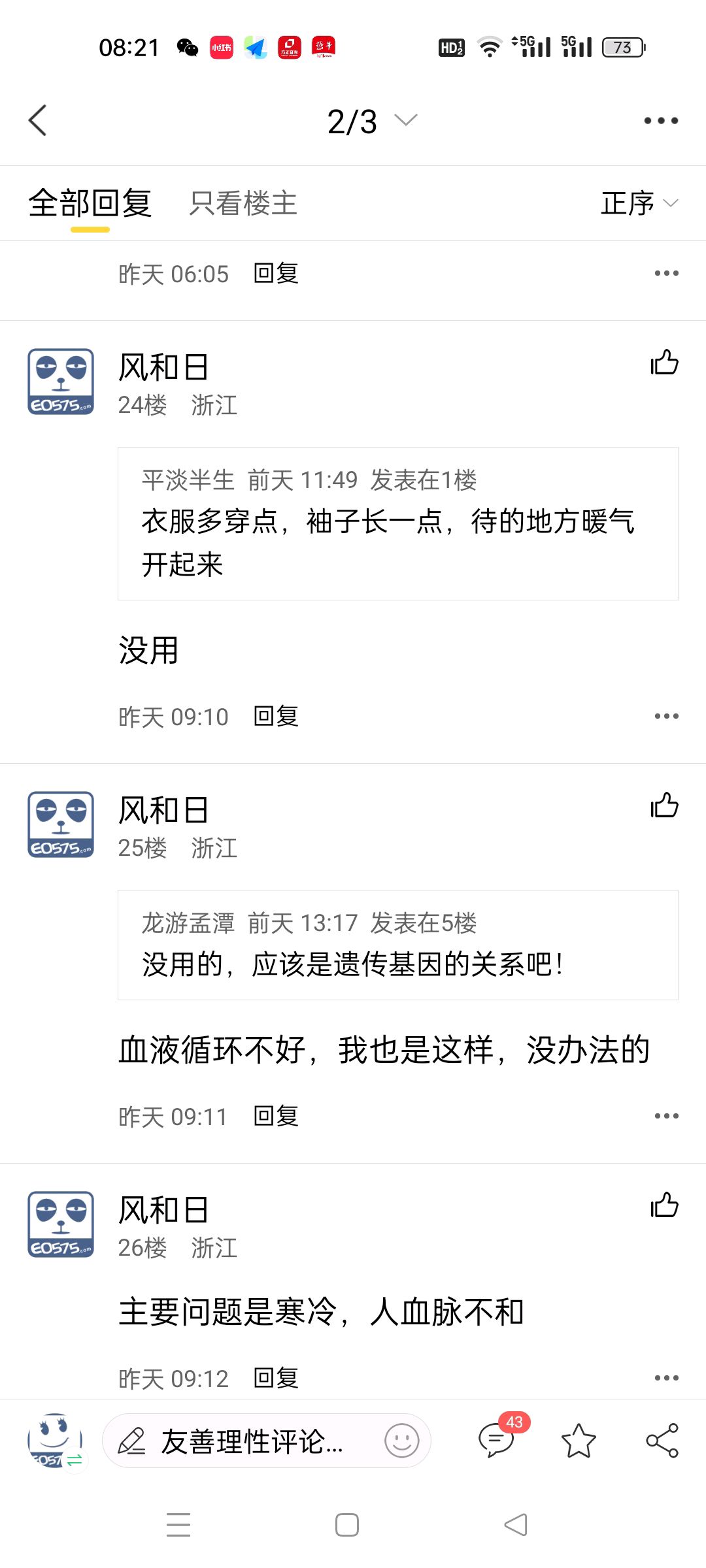Like the 24楼 comment by 风和日

pyautogui.click(x=664, y=362)
